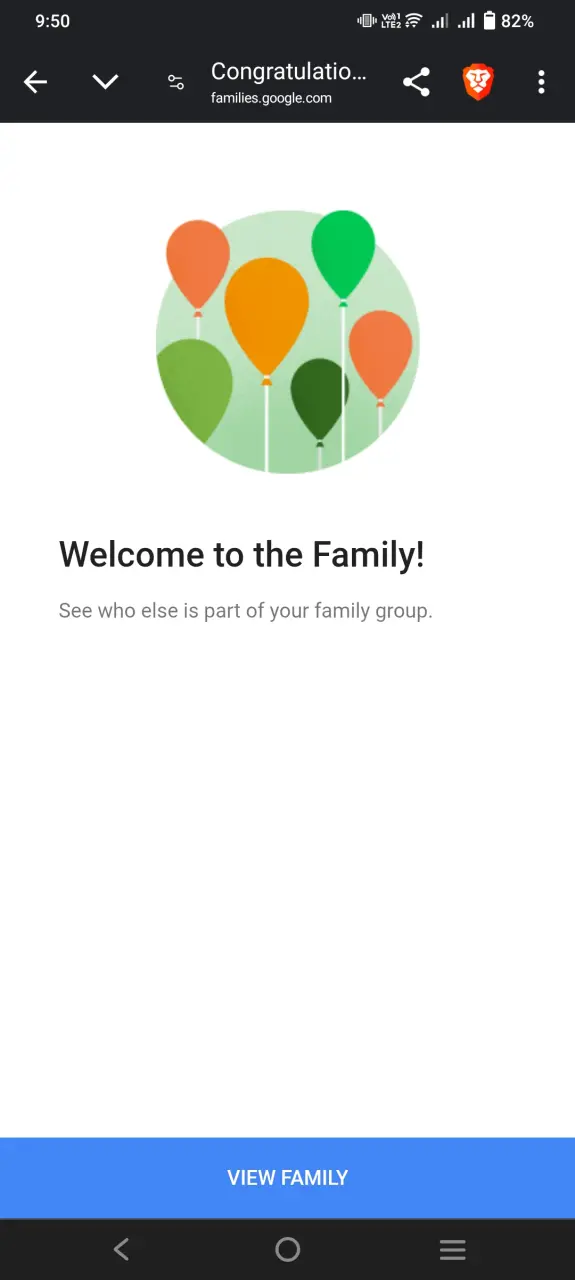Viewport: 575px width, 1280px height.
Task: Minimize the tab with the down chevron
Action: tap(105, 82)
